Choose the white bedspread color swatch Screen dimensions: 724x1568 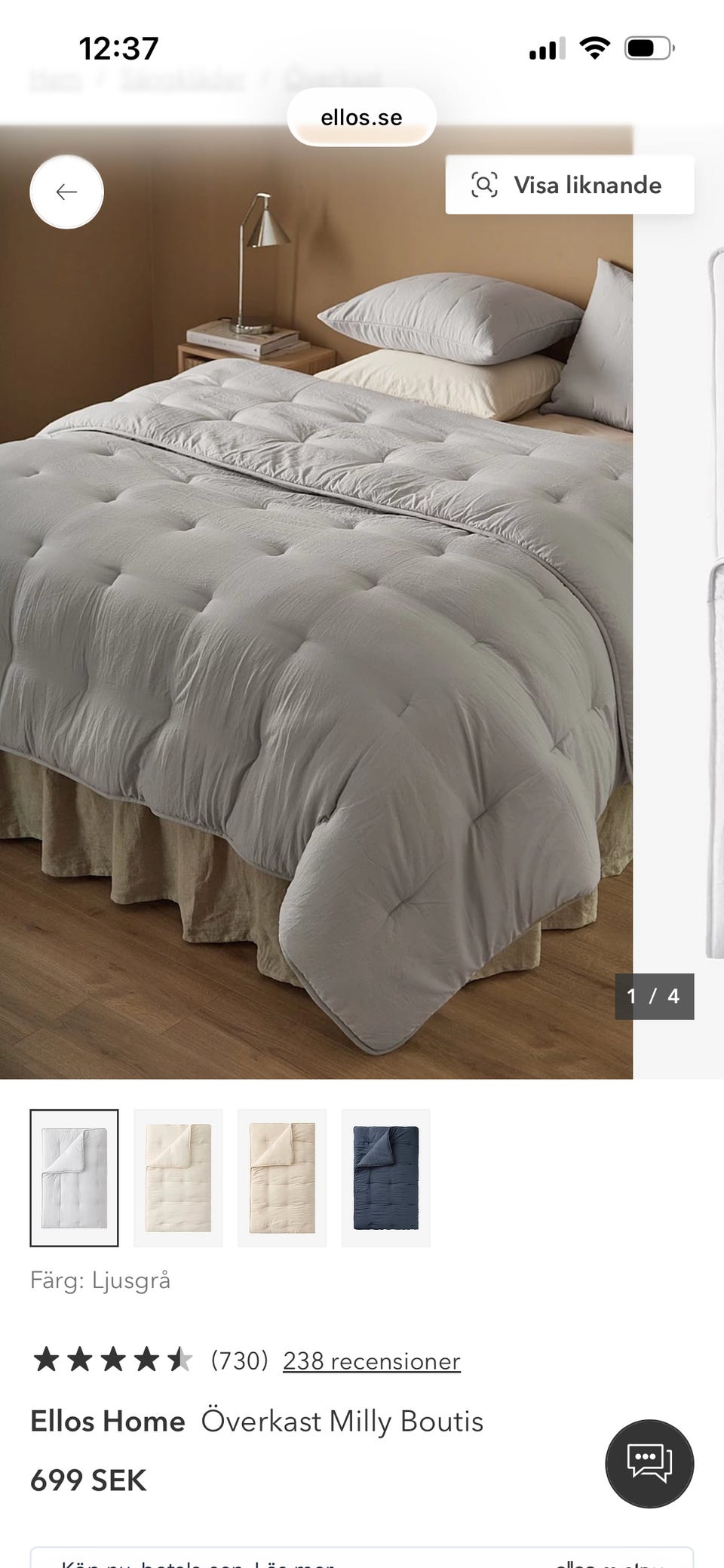(178, 1178)
